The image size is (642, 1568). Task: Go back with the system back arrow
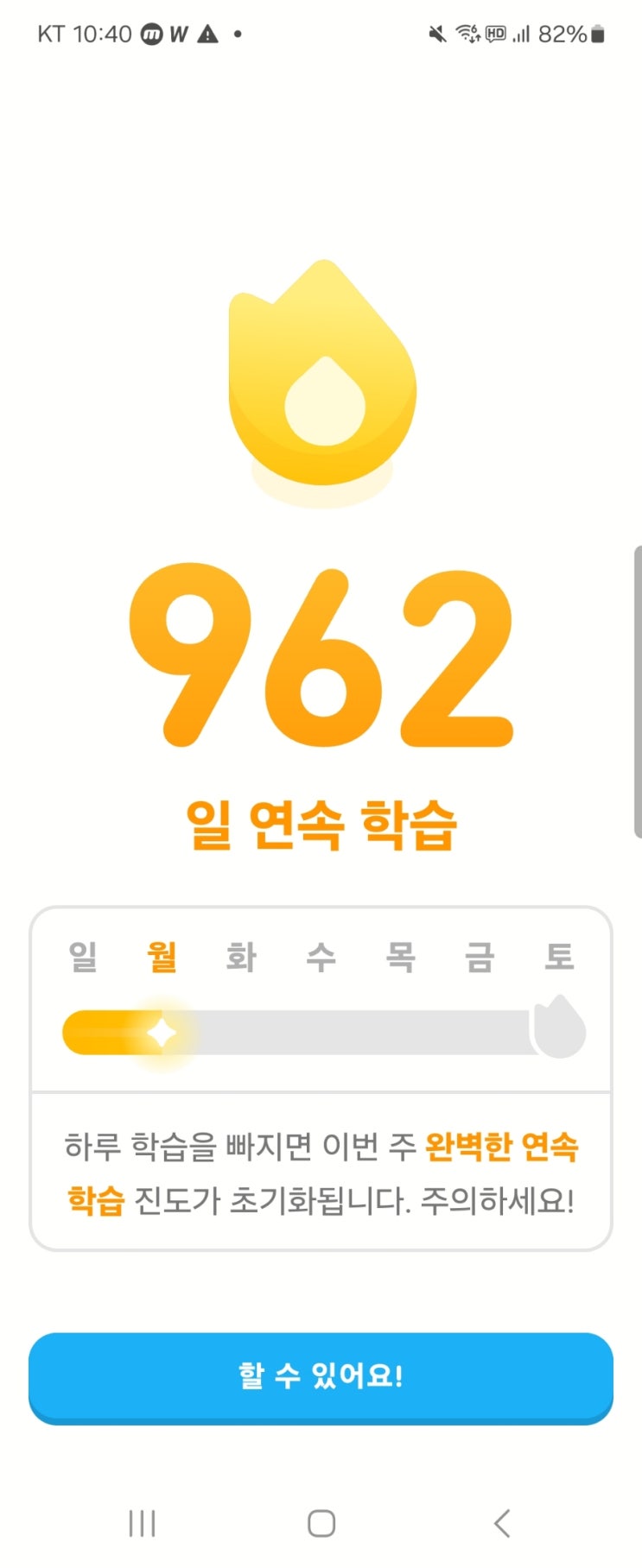(502, 1523)
